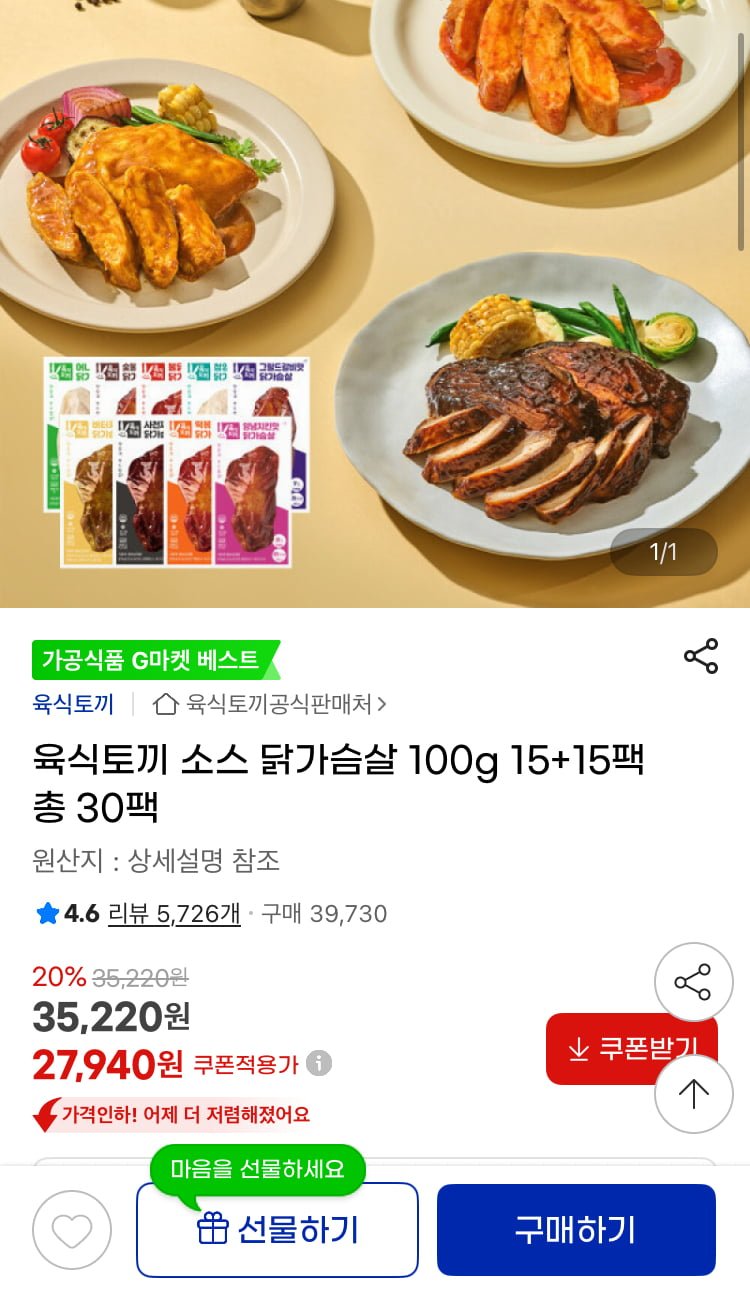
Task: Tap the floating round share button
Action: tap(693, 982)
